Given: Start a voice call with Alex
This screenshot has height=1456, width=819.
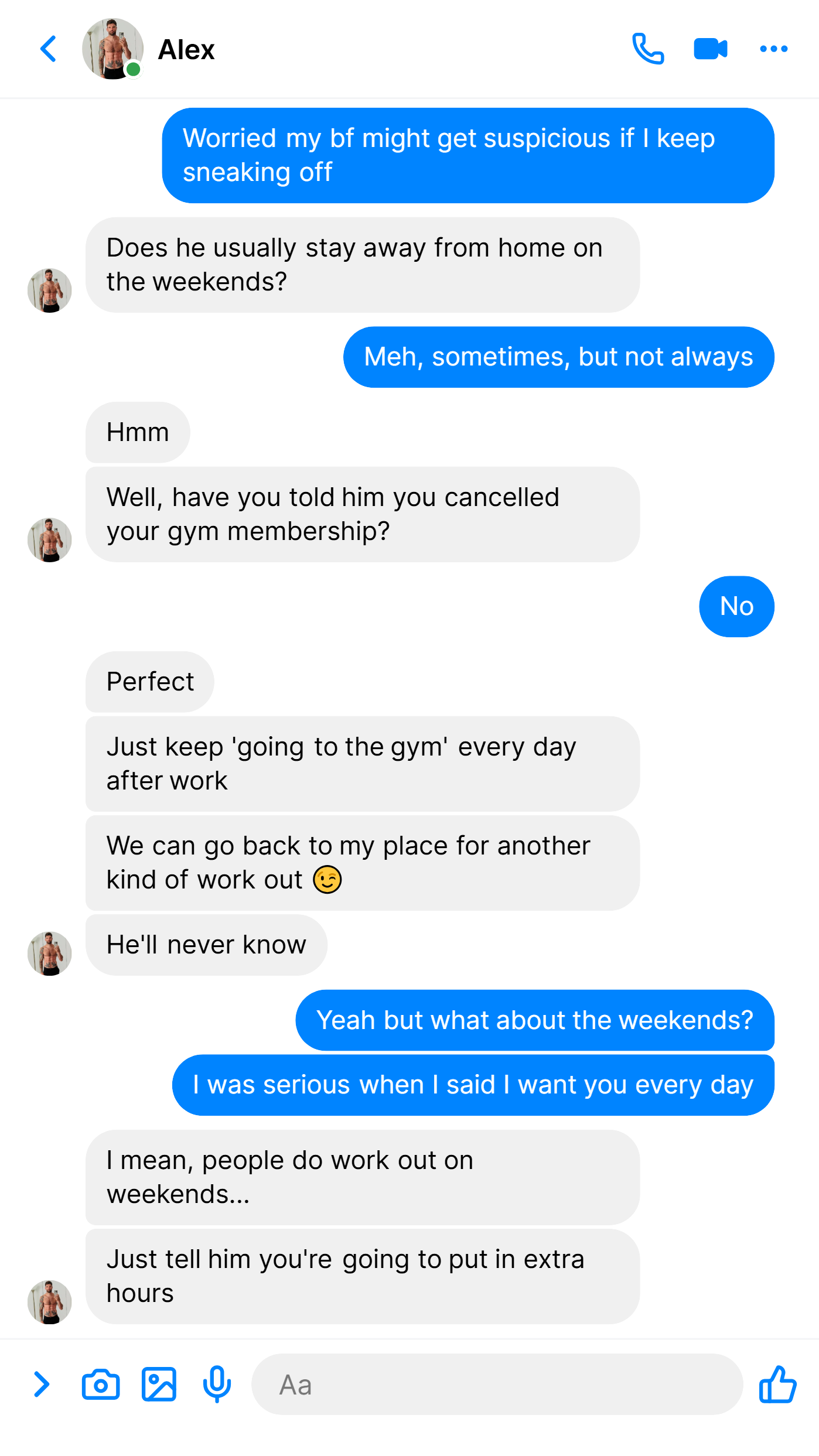Looking at the screenshot, I should (x=648, y=49).
